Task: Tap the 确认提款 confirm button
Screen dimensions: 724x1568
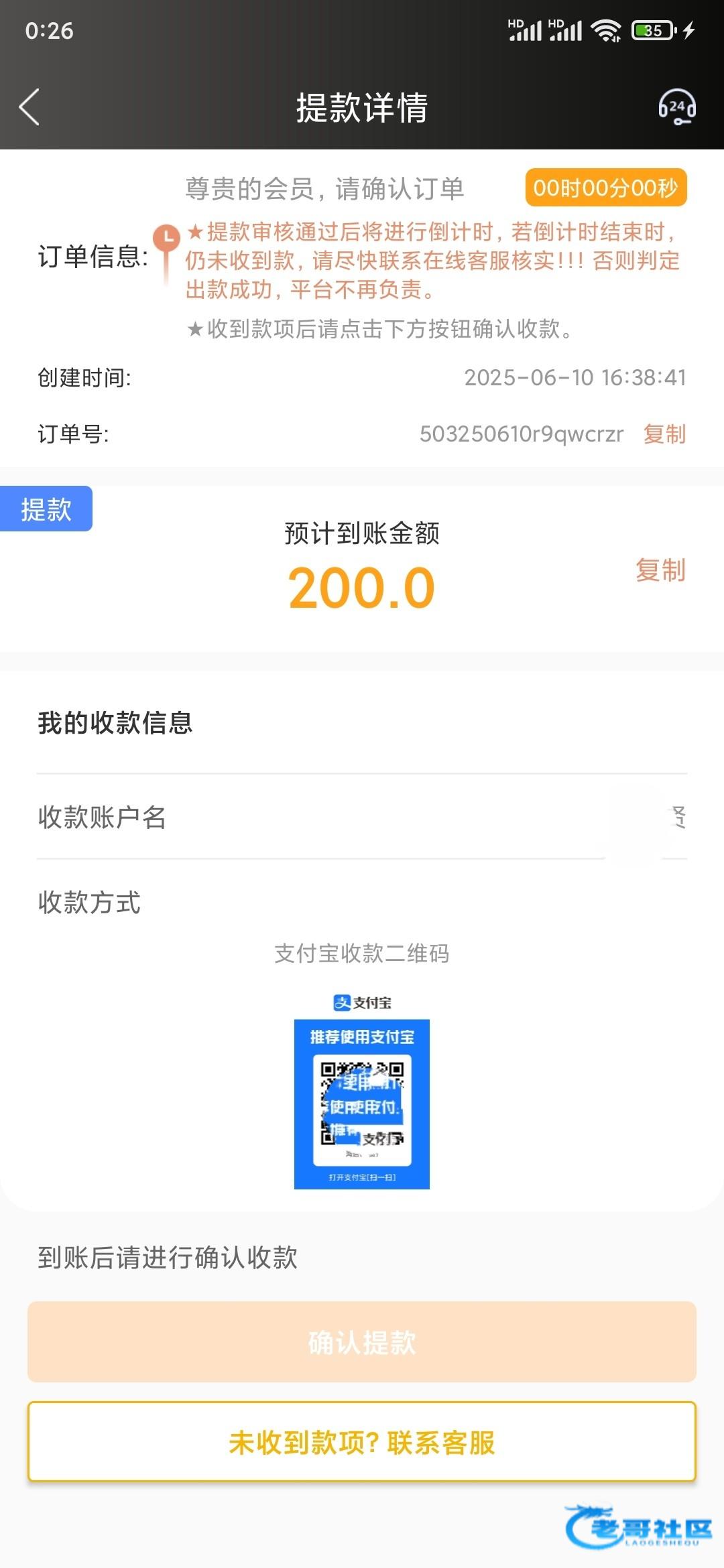Action: click(362, 1342)
